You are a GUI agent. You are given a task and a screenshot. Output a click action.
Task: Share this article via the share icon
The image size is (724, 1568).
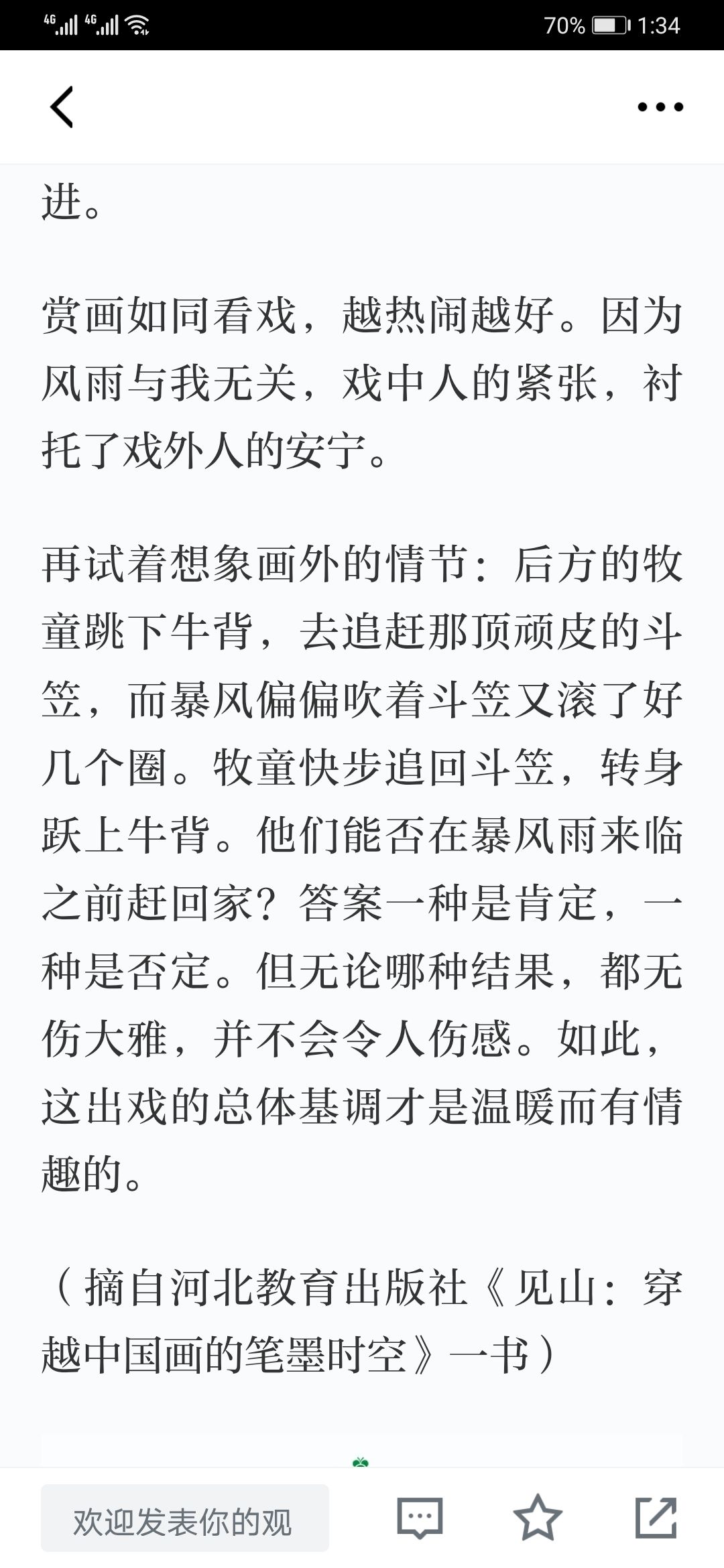click(x=656, y=1518)
